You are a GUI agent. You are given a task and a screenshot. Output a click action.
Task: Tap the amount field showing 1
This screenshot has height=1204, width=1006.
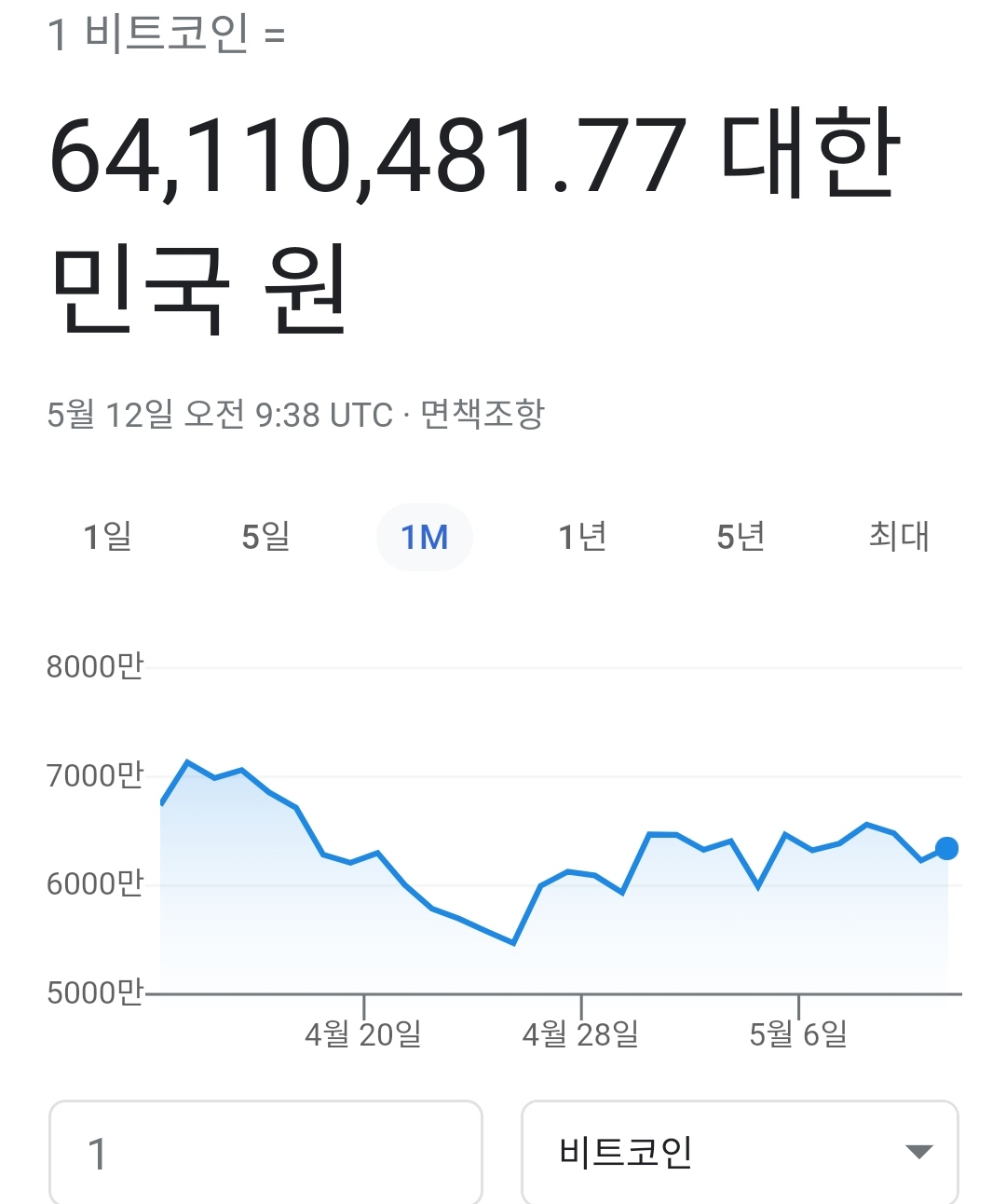point(265,1153)
